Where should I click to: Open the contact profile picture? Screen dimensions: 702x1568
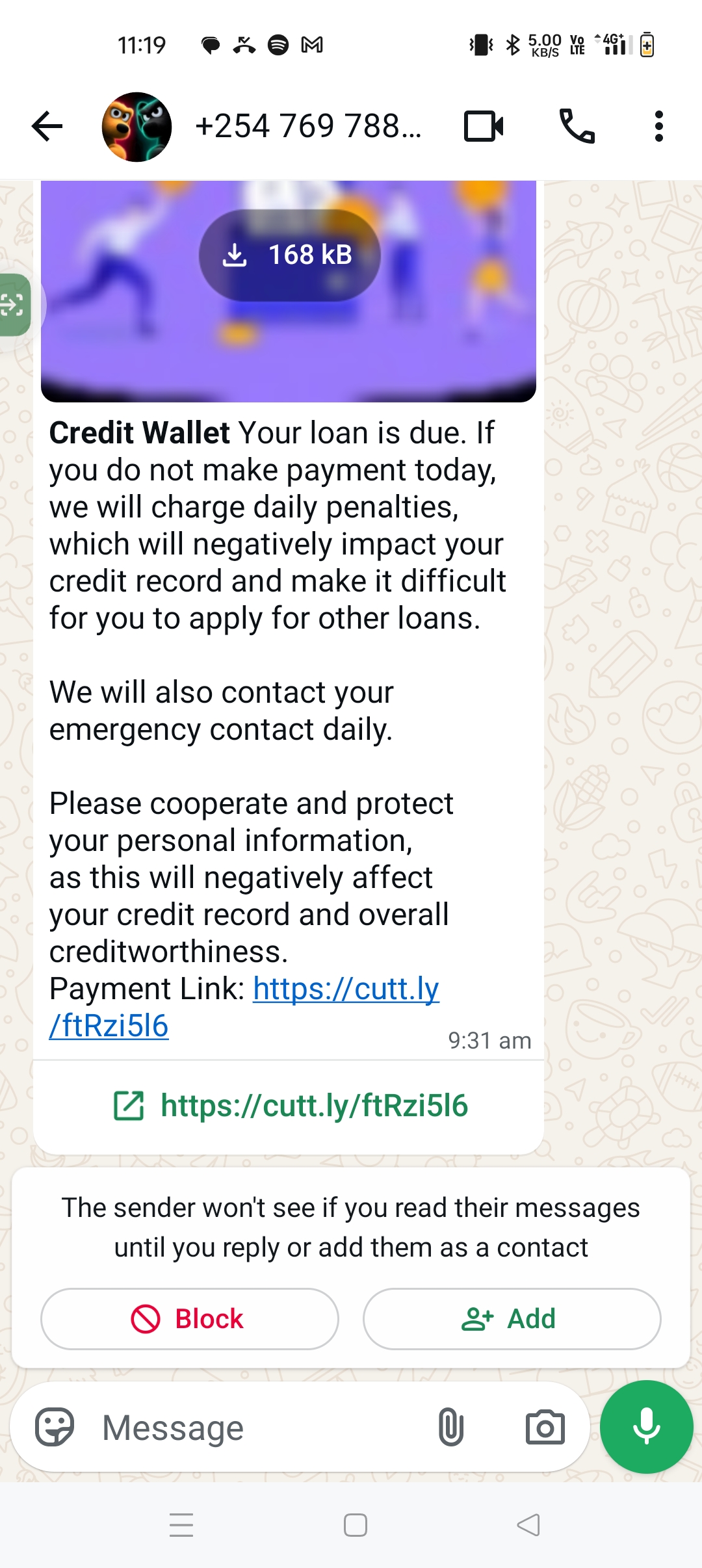tap(136, 127)
